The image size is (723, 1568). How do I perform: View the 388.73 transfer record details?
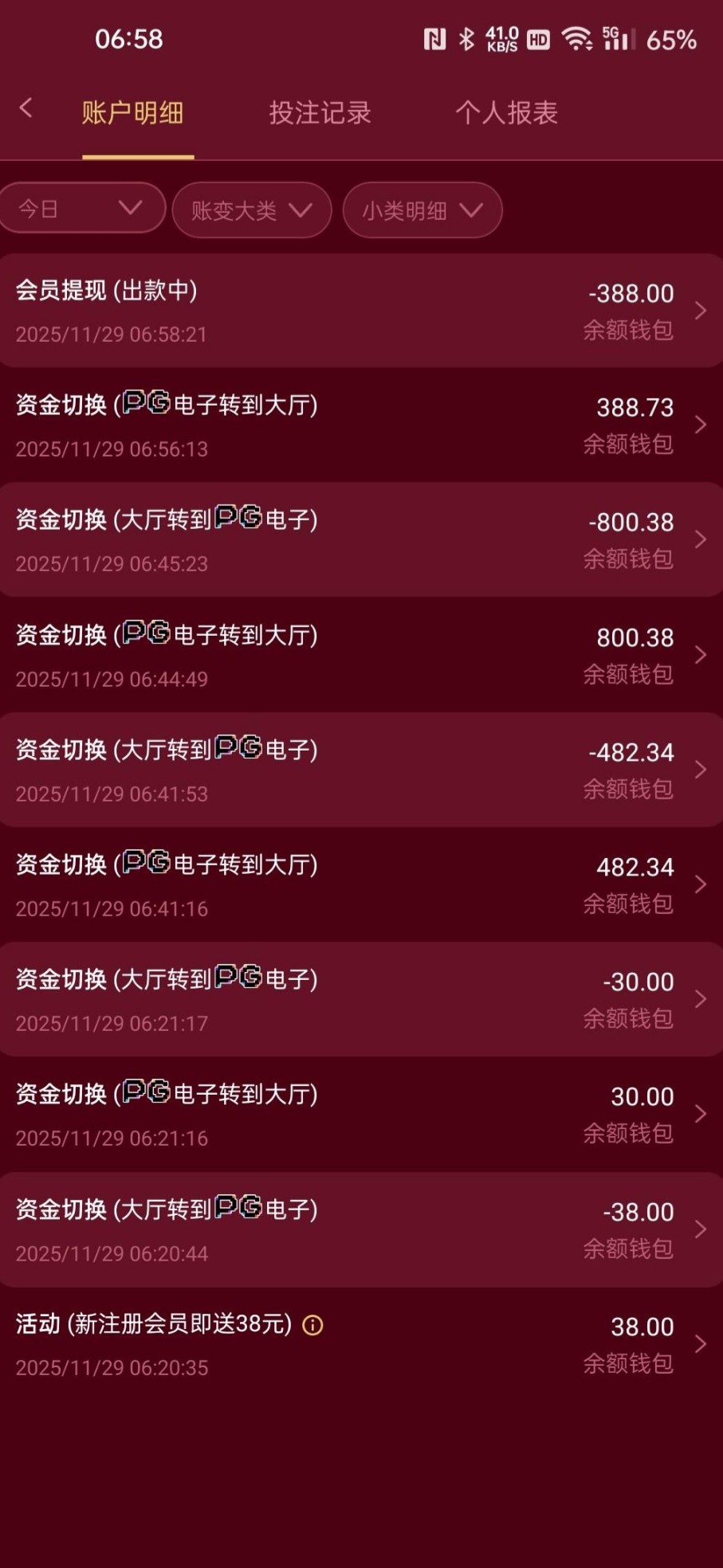click(361, 425)
